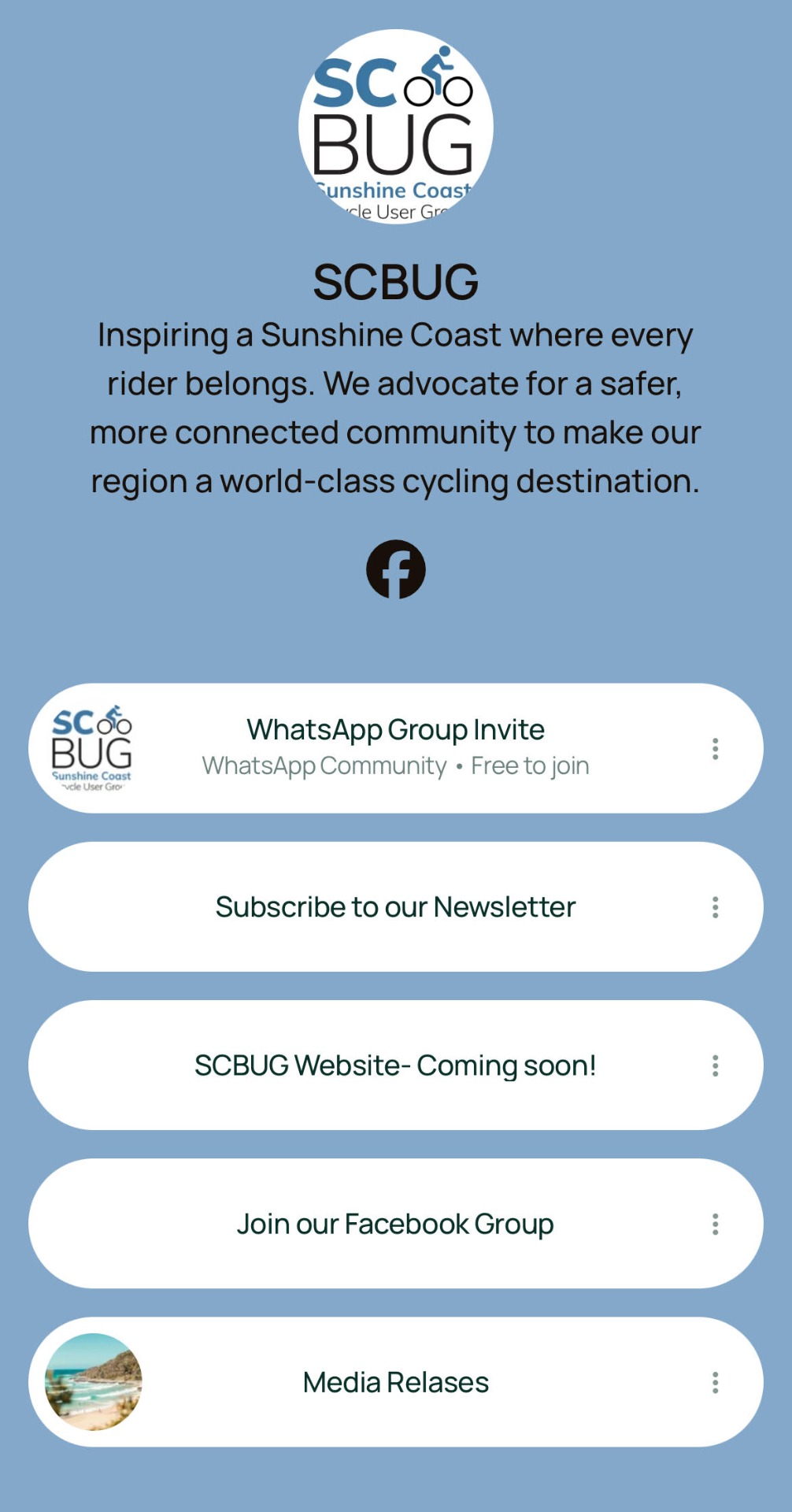
Task: Open options for WhatsApp Group Invite
Action: (x=715, y=749)
